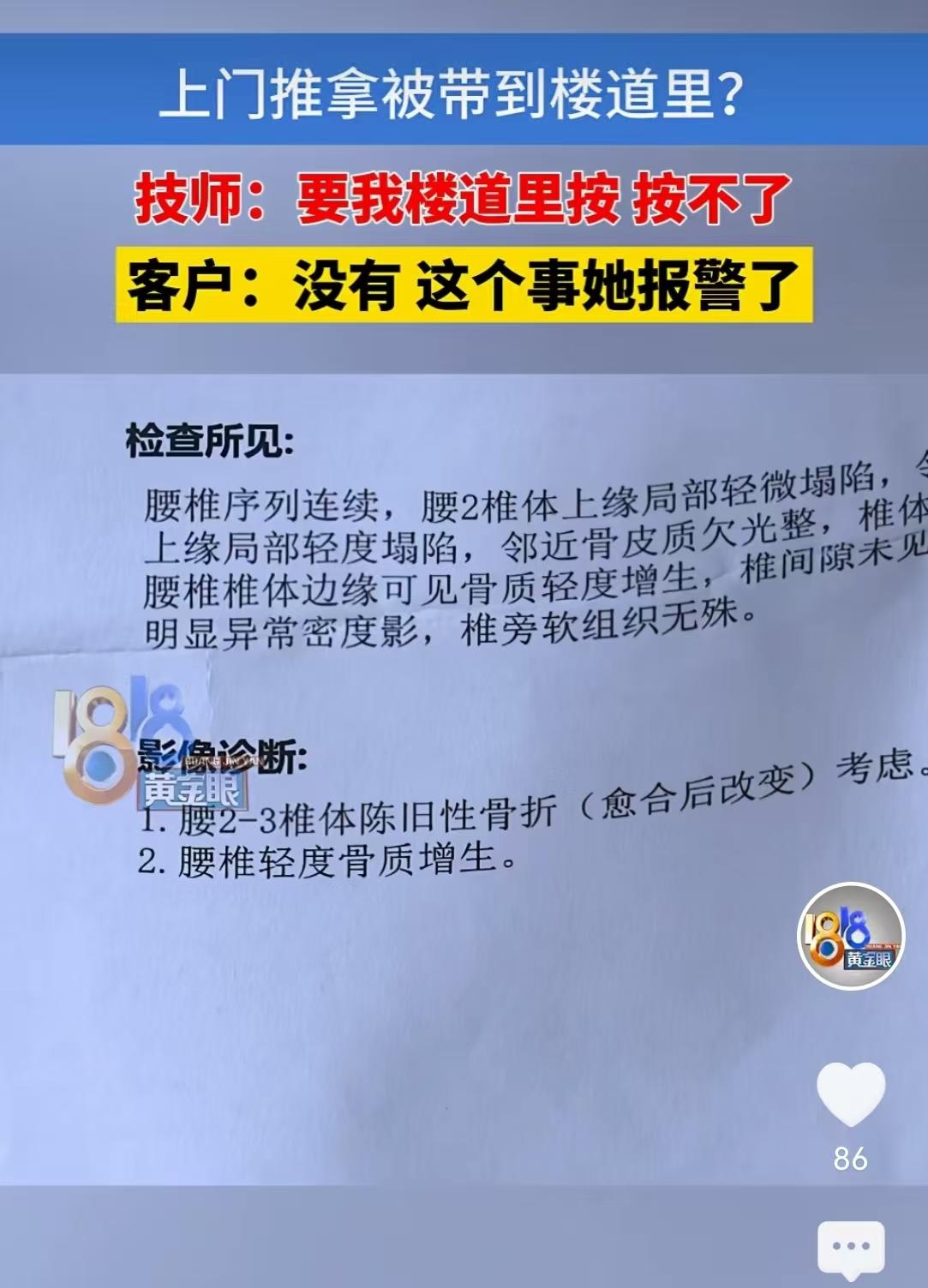This screenshot has height=1288, width=928.
Task: Open the comments bubble icon
Action: point(850,1249)
